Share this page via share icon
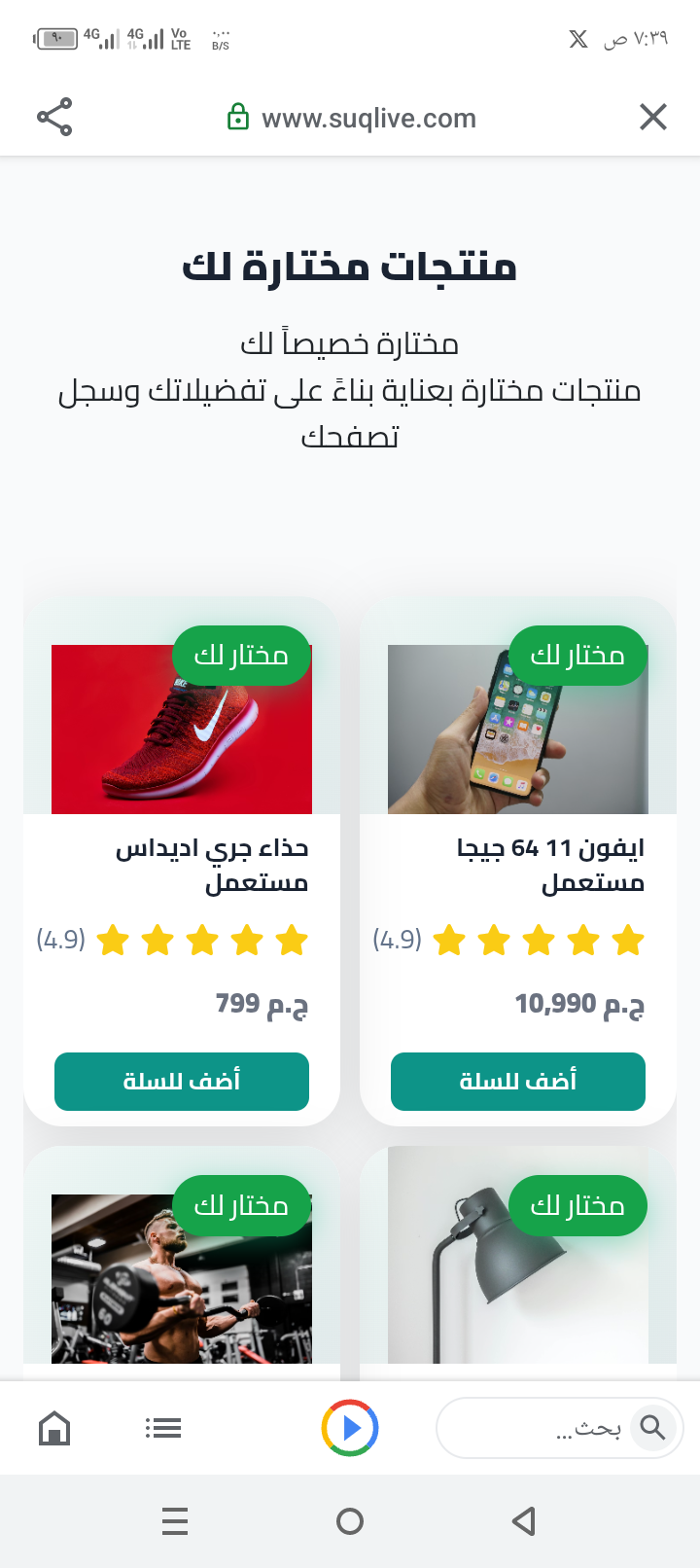The image size is (700, 1568). click(54, 118)
